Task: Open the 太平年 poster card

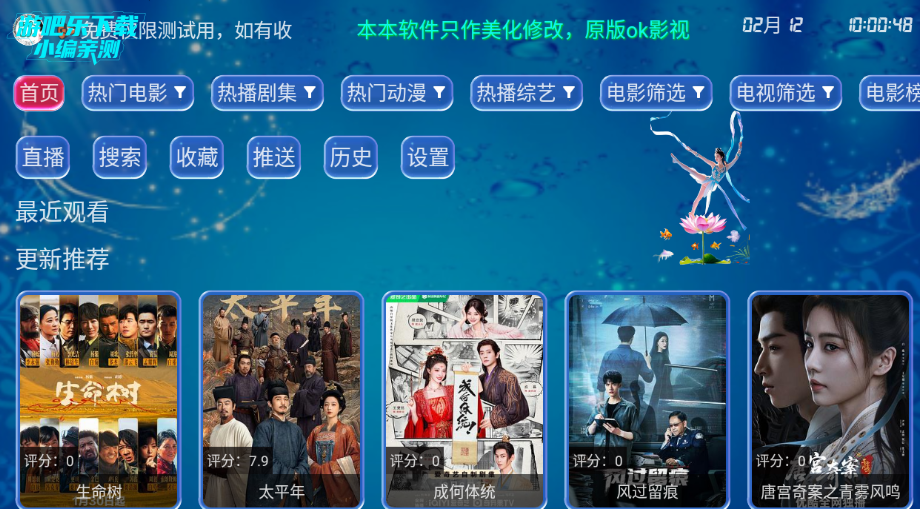Action: (281, 400)
